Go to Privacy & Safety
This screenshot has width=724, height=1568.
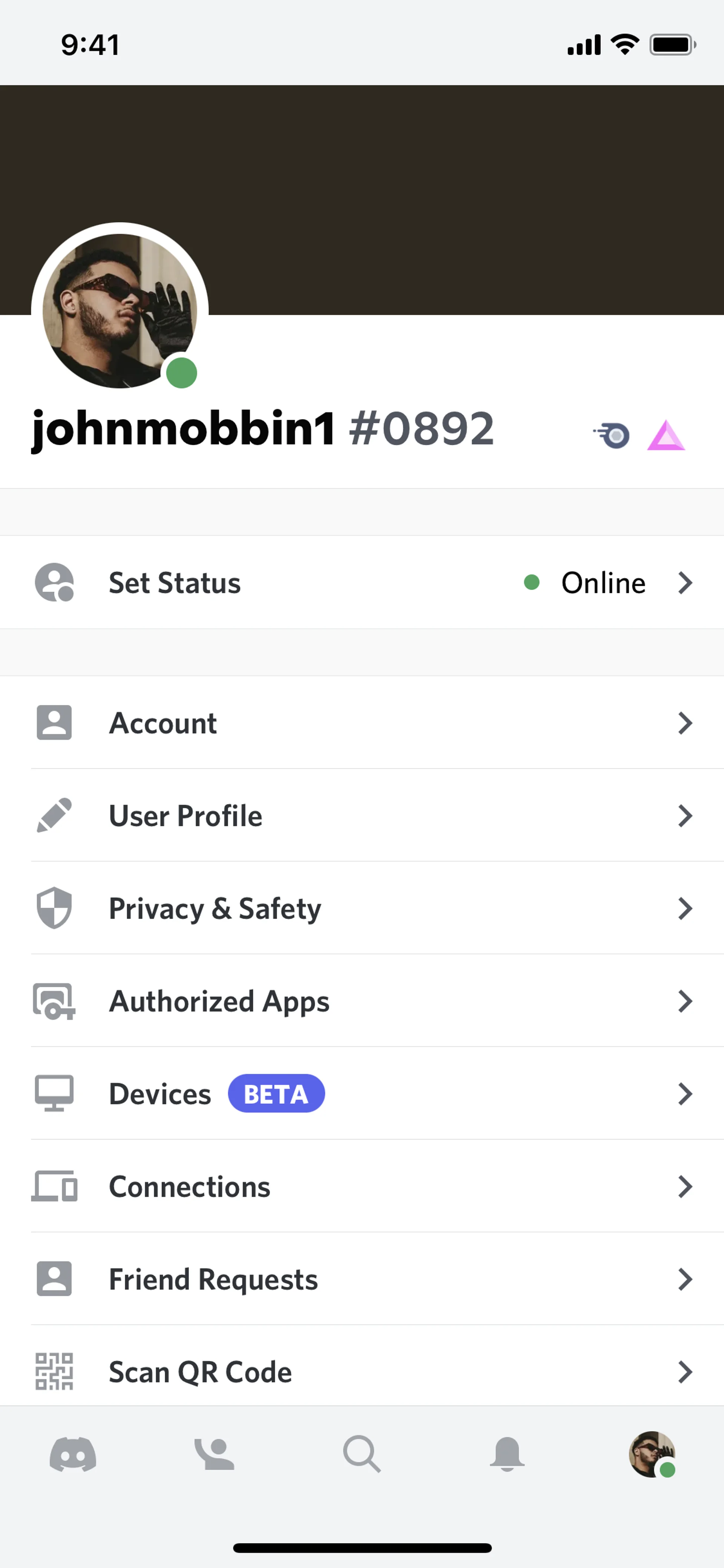362,908
